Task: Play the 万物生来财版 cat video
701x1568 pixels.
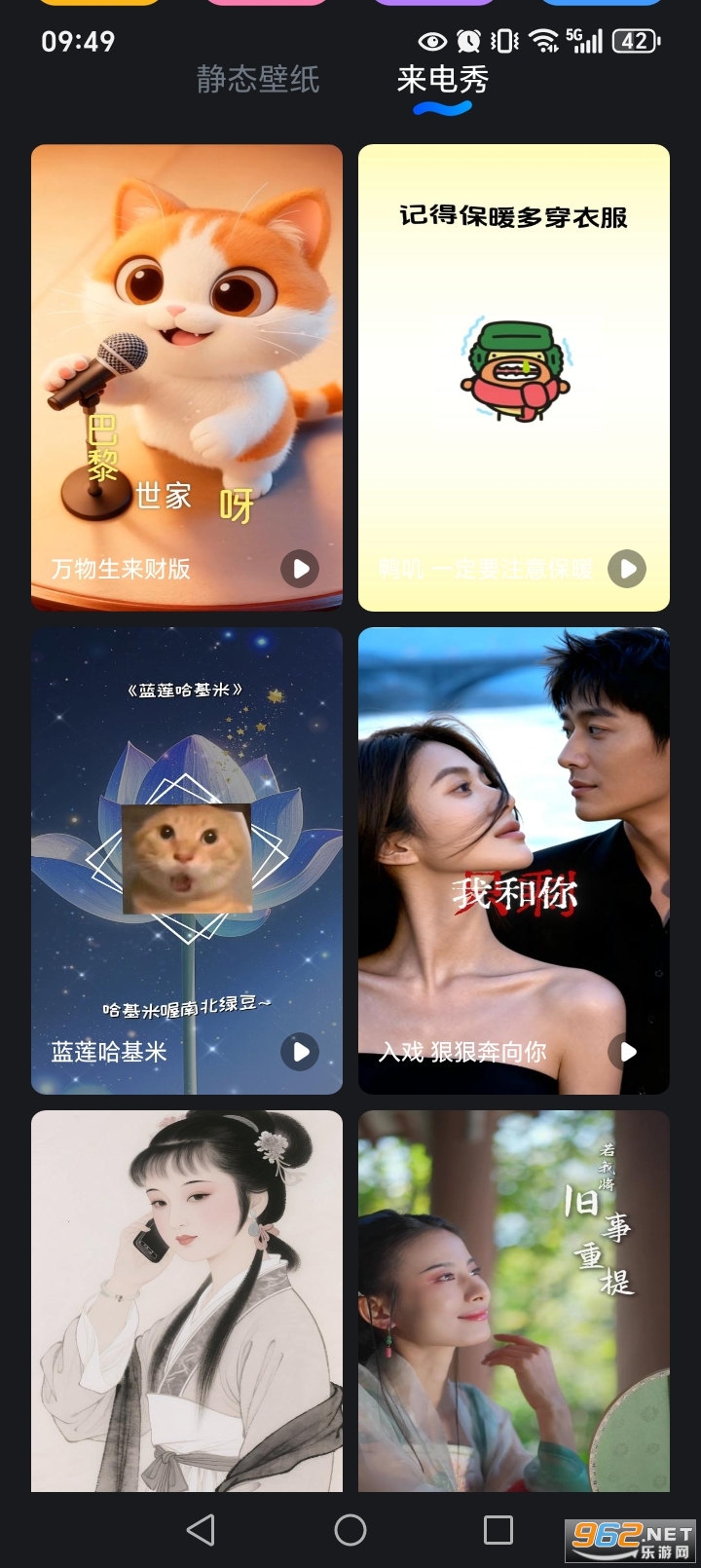Action: (301, 569)
